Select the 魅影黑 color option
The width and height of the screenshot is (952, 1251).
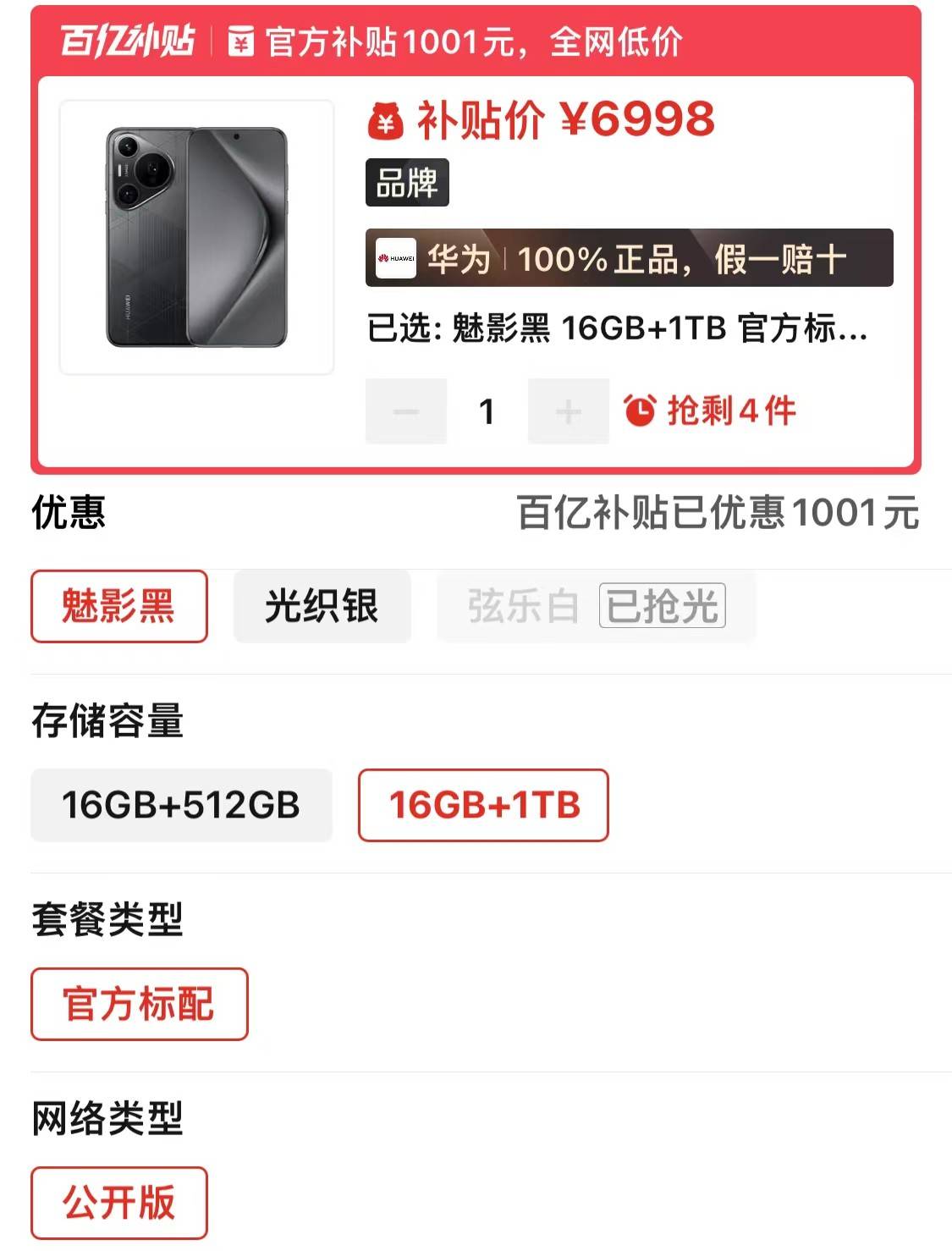point(118,606)
